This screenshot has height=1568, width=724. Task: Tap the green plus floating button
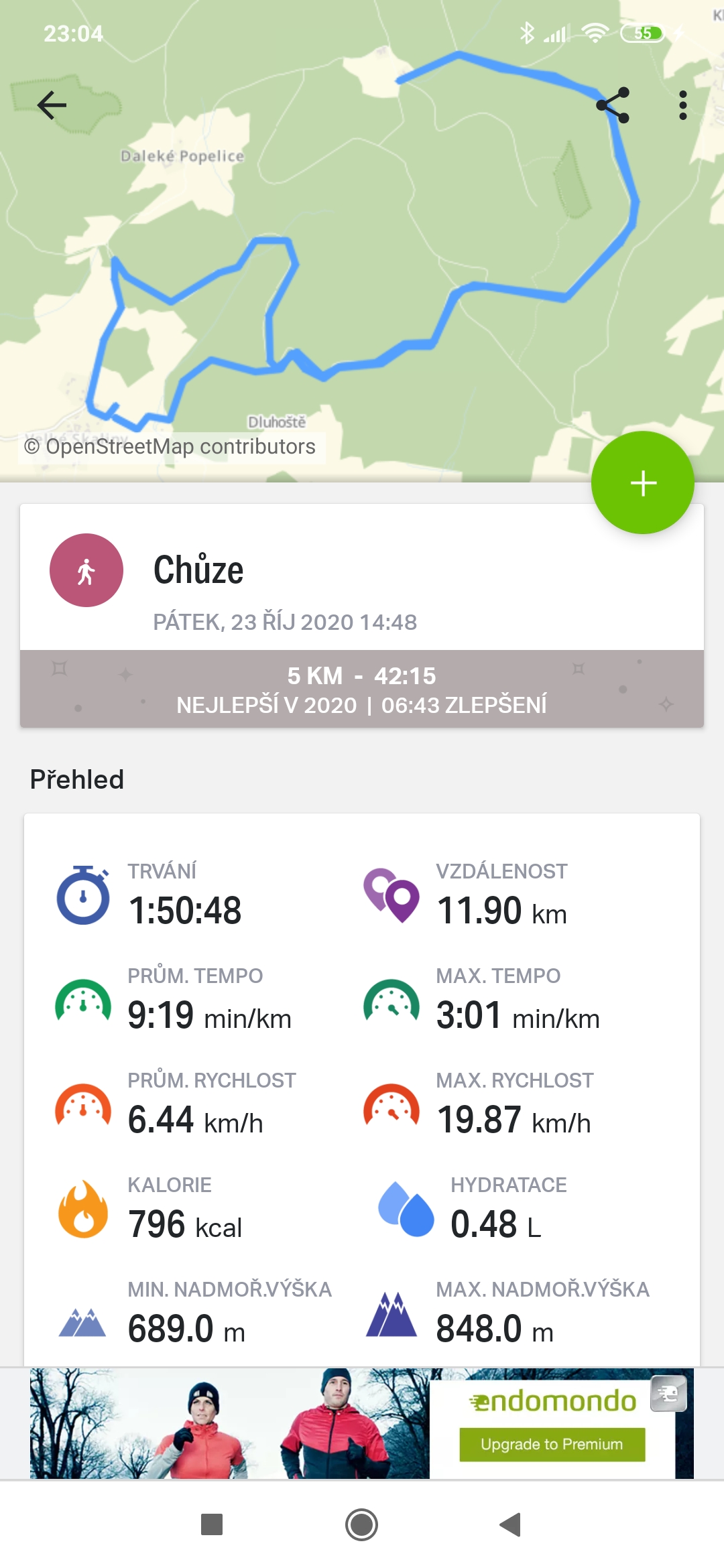[642, 482]
